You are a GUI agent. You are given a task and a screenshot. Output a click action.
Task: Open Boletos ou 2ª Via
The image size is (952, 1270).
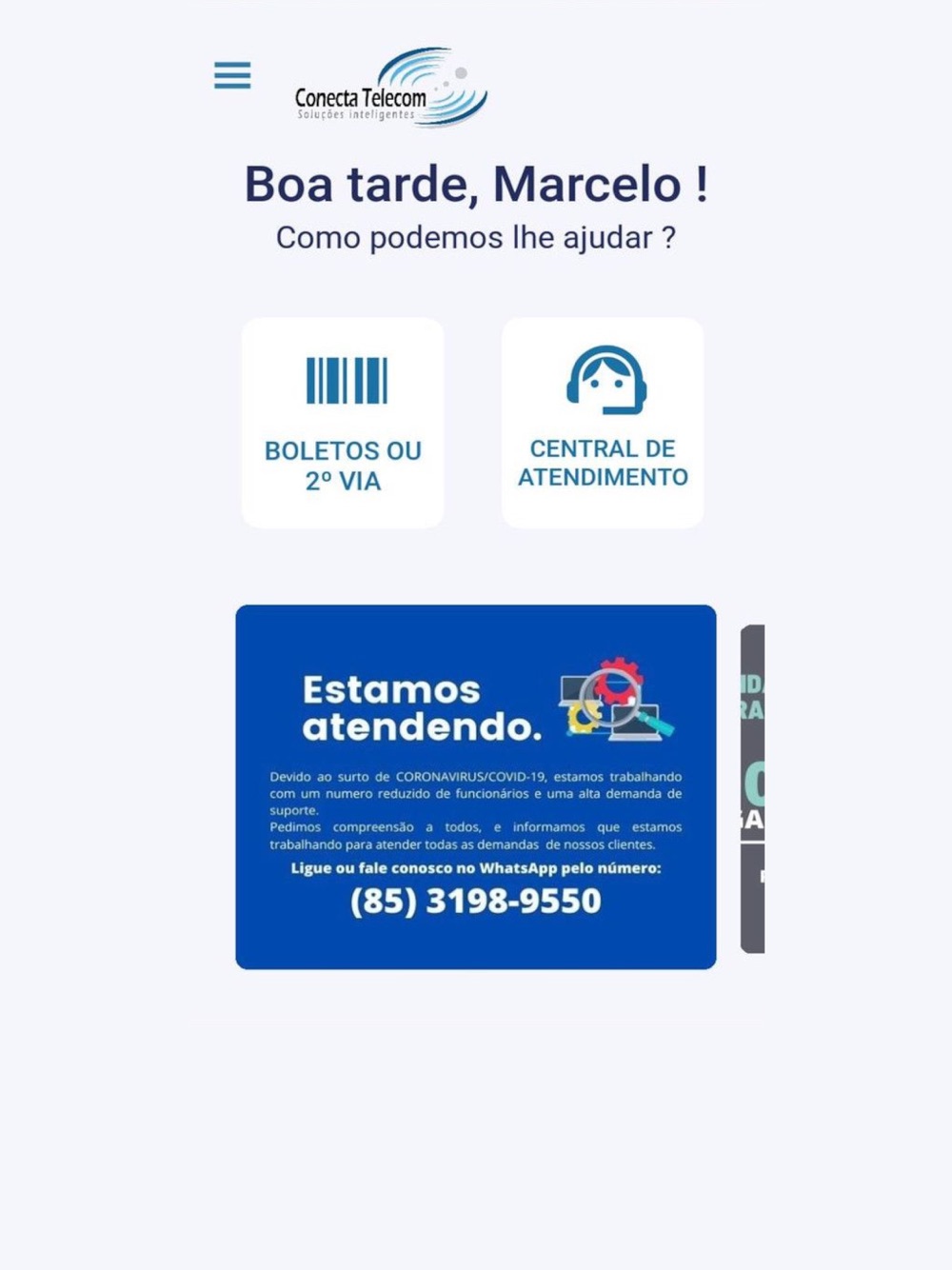[343, 423]
